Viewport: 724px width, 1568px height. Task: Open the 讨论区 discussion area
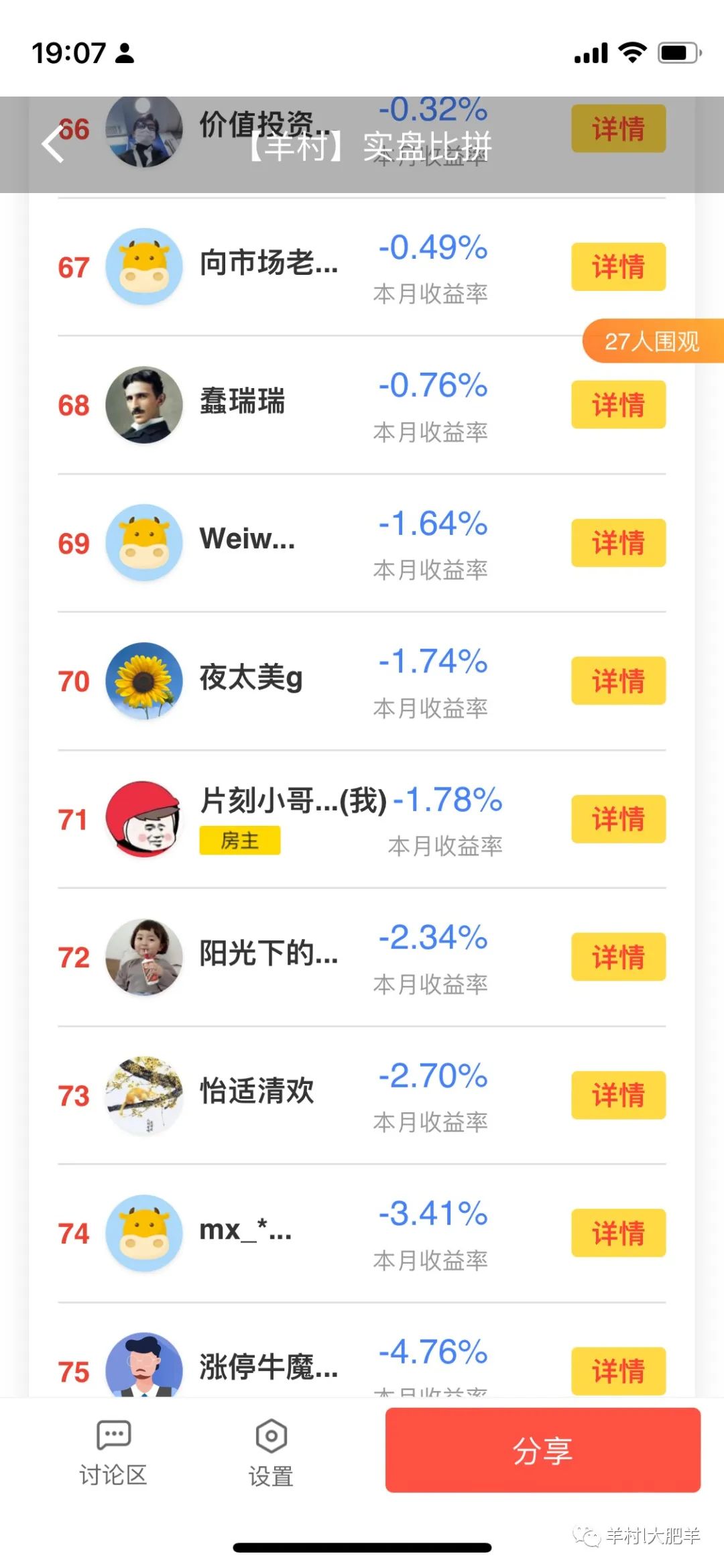click(113, 1451)
